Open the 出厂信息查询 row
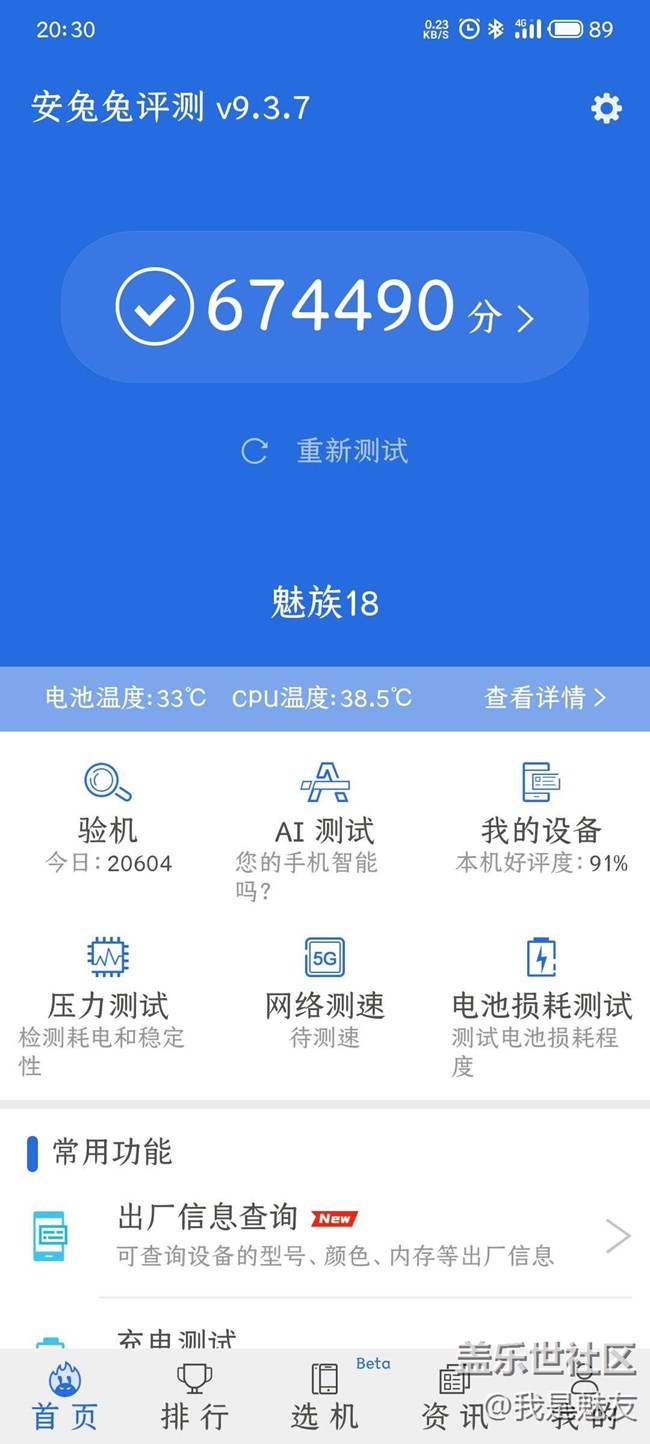The image size is (650, 1444). pos(325,1236)
